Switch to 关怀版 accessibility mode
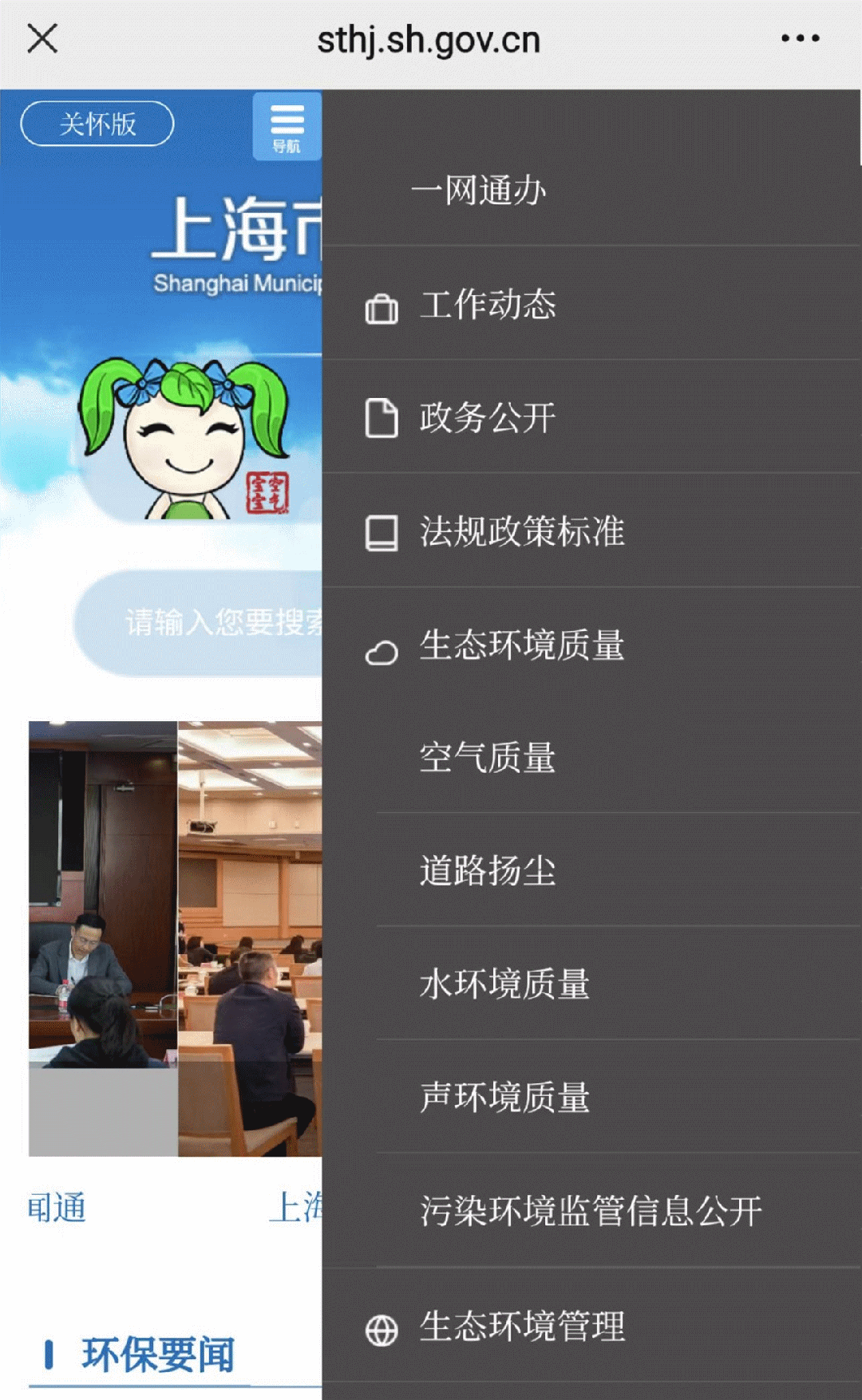 (97, 124)
